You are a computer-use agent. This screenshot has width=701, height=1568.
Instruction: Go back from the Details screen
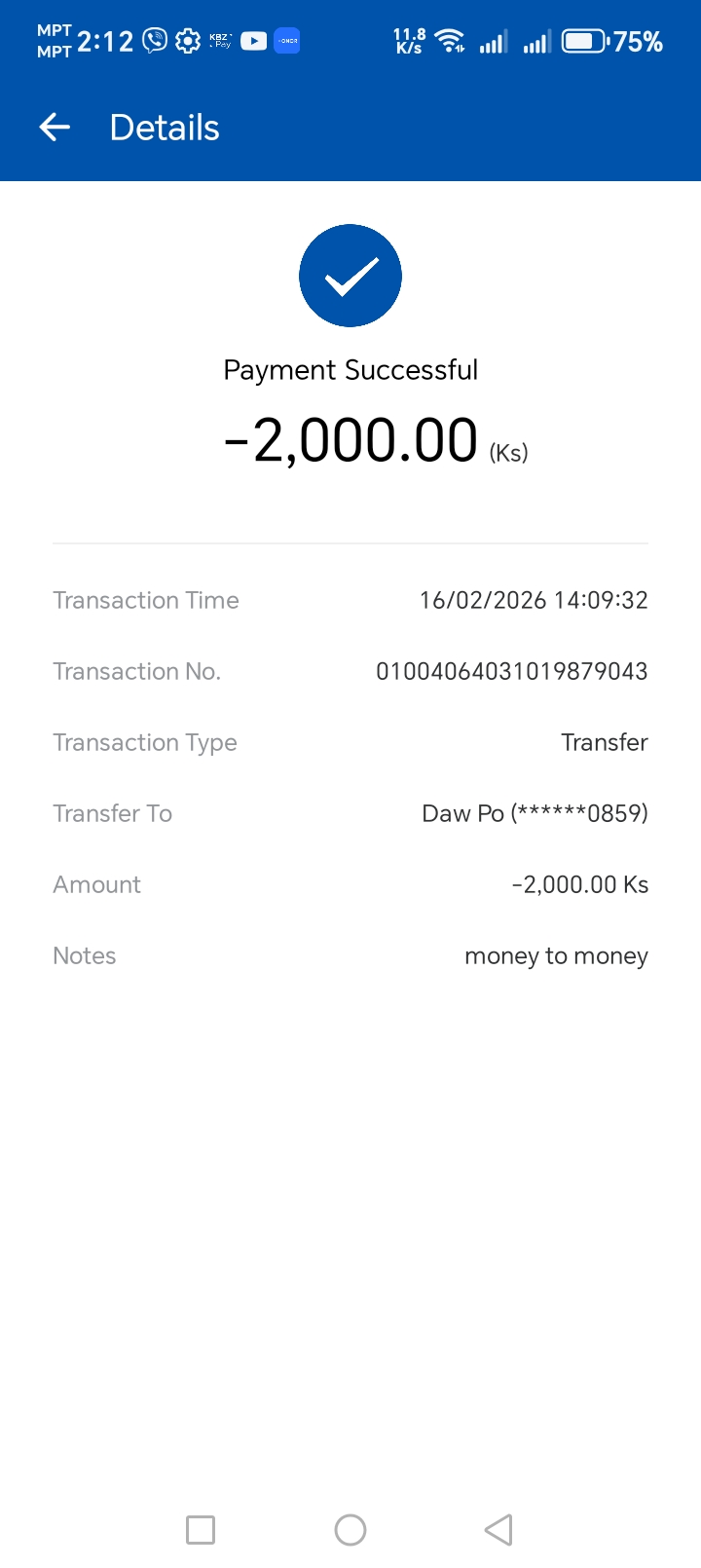[x=55, y=127]
